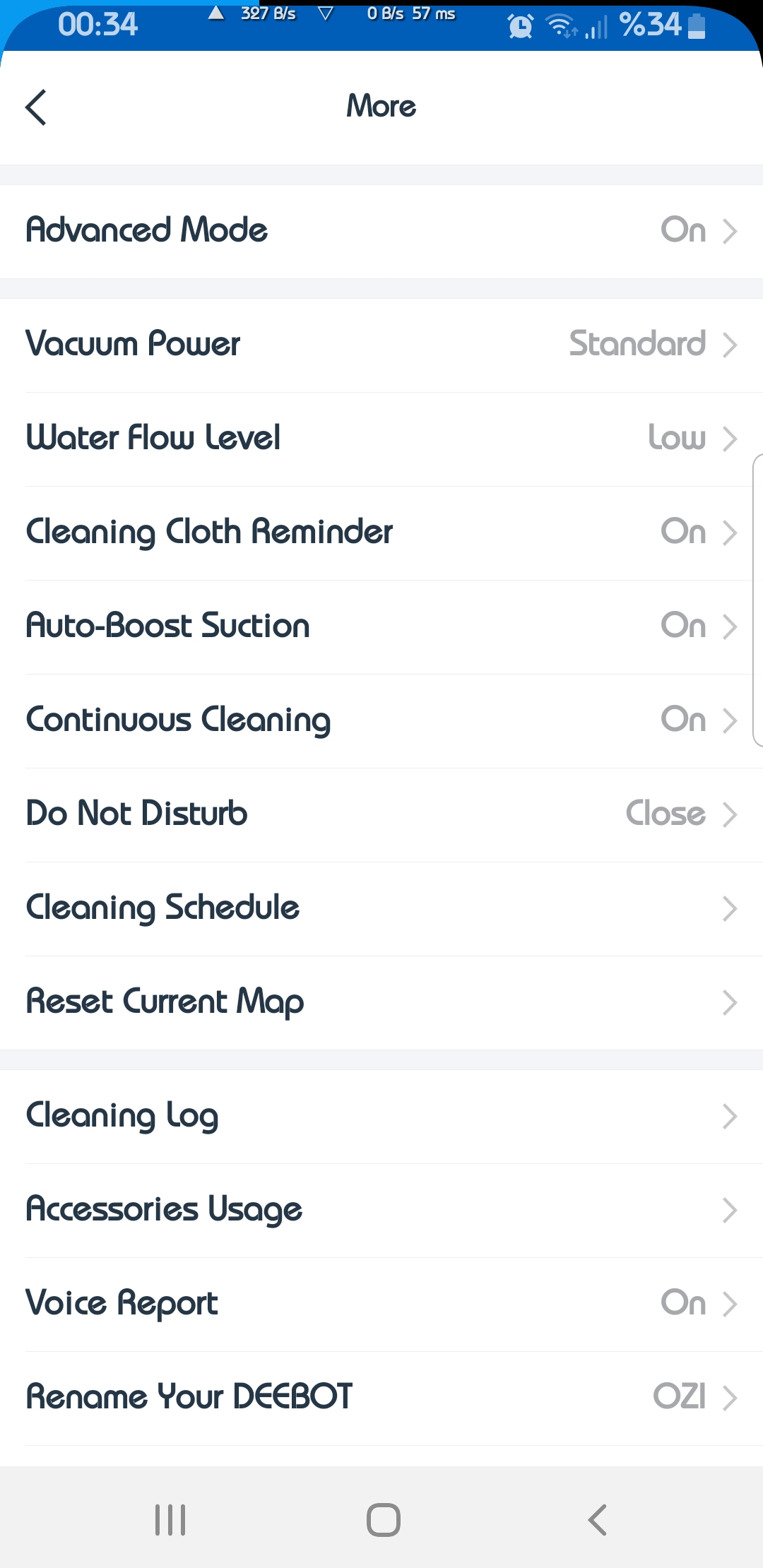Open Vacuum Power options
This screenshot has width=763, height=1568.
pos(381,345)
